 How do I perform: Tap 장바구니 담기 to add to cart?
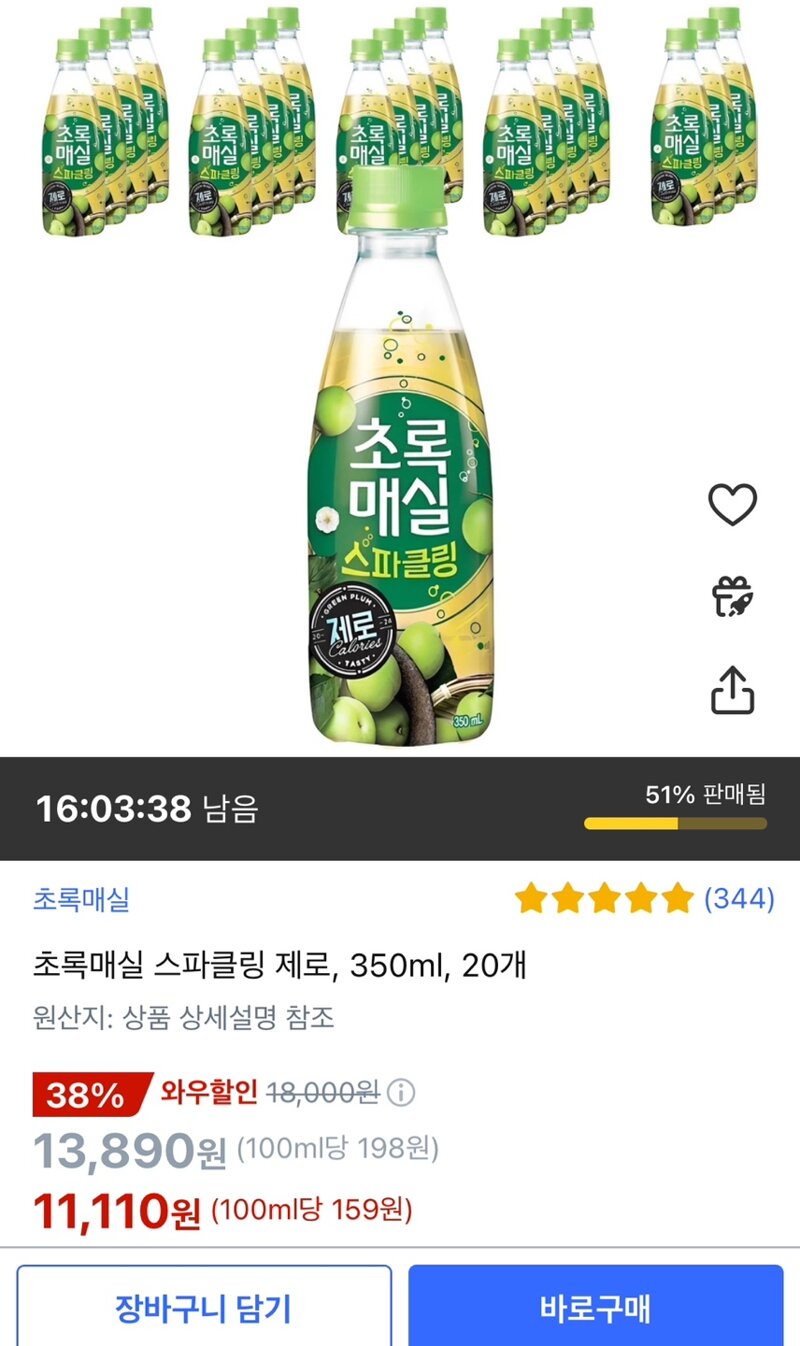tap(203, 1307)
